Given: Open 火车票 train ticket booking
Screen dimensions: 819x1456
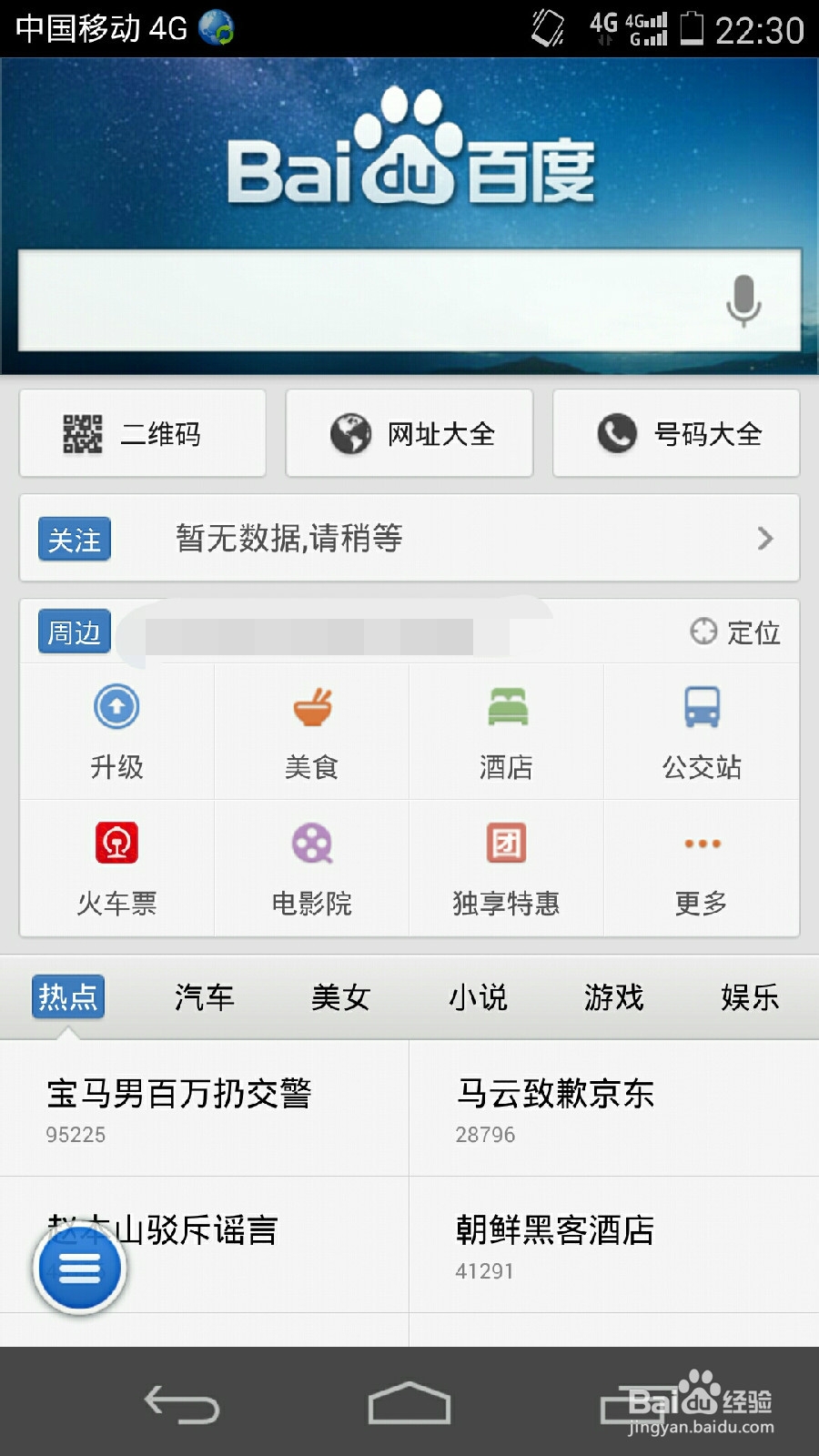Looking at the screenshot, I should point(115,867).
